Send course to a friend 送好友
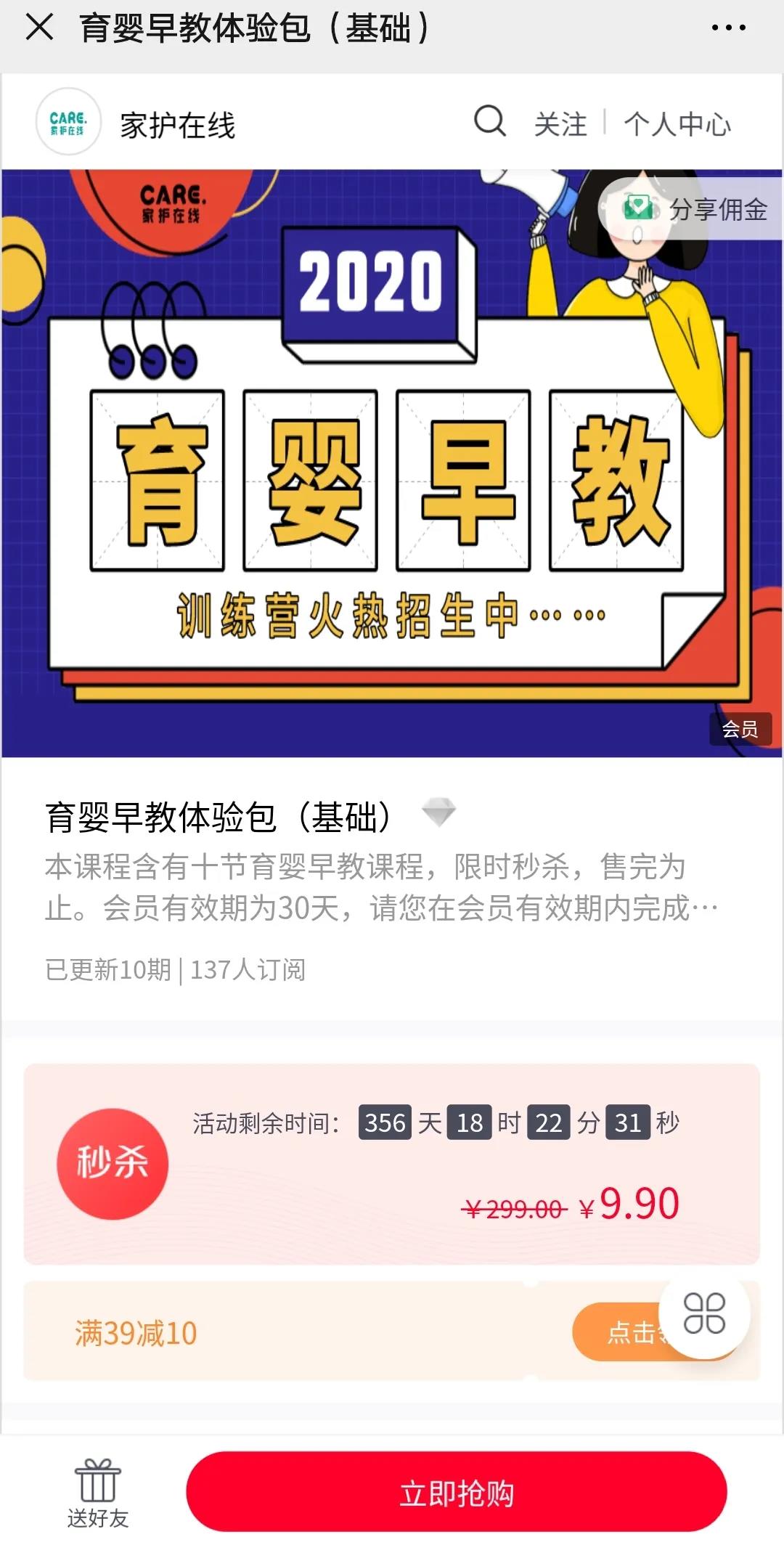The image size is (784, 1545). (x=97, y=1494)
